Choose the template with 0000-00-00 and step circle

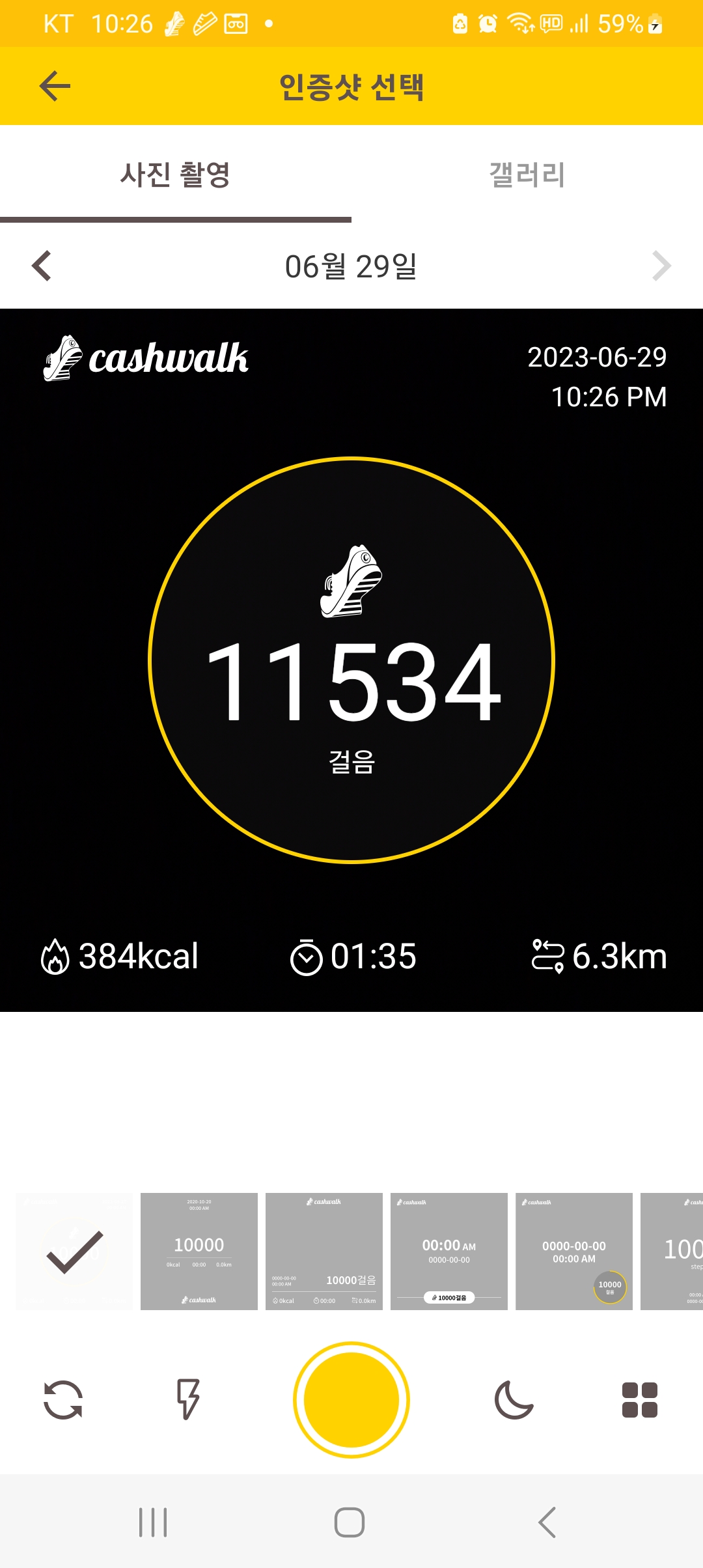point(574,1251)
